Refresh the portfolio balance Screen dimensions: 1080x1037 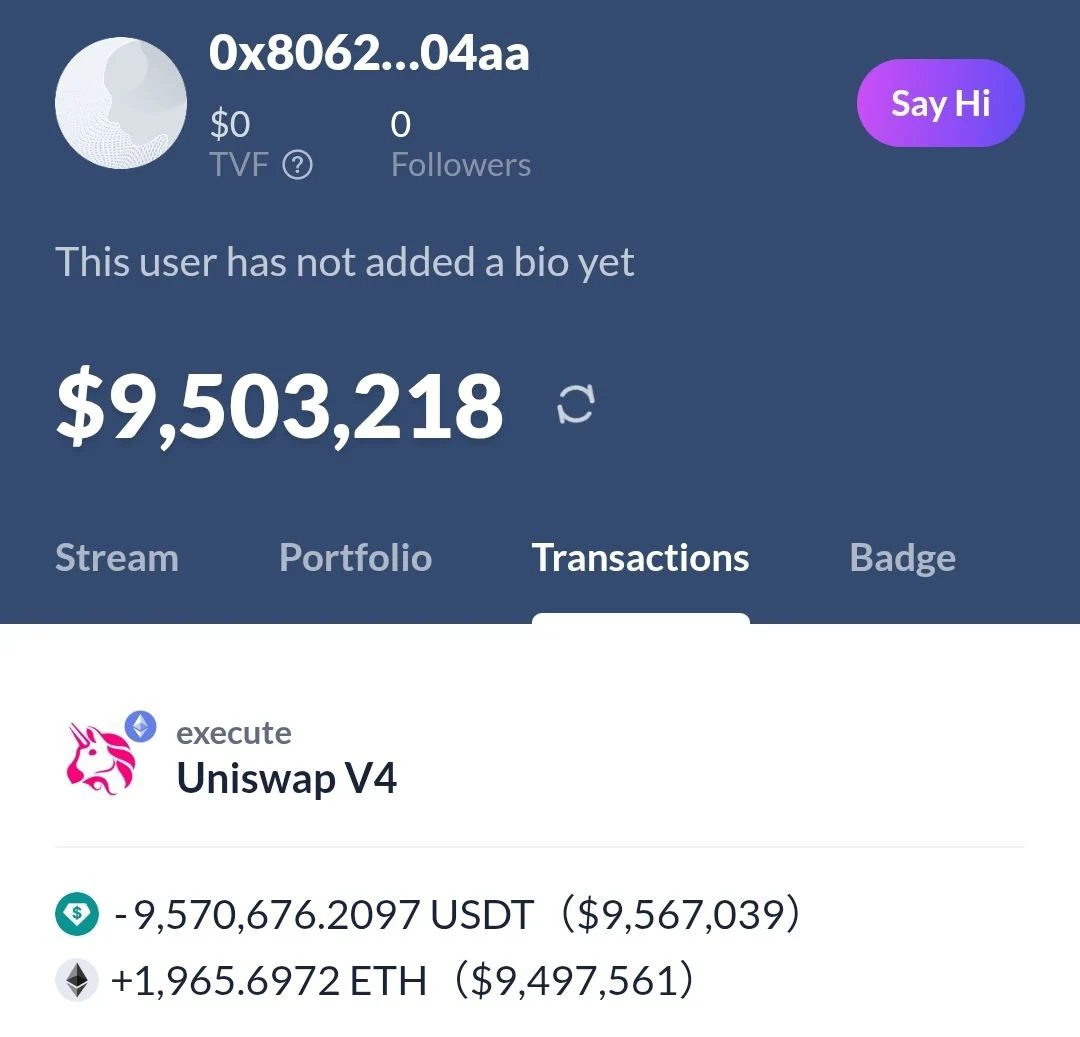575,405
